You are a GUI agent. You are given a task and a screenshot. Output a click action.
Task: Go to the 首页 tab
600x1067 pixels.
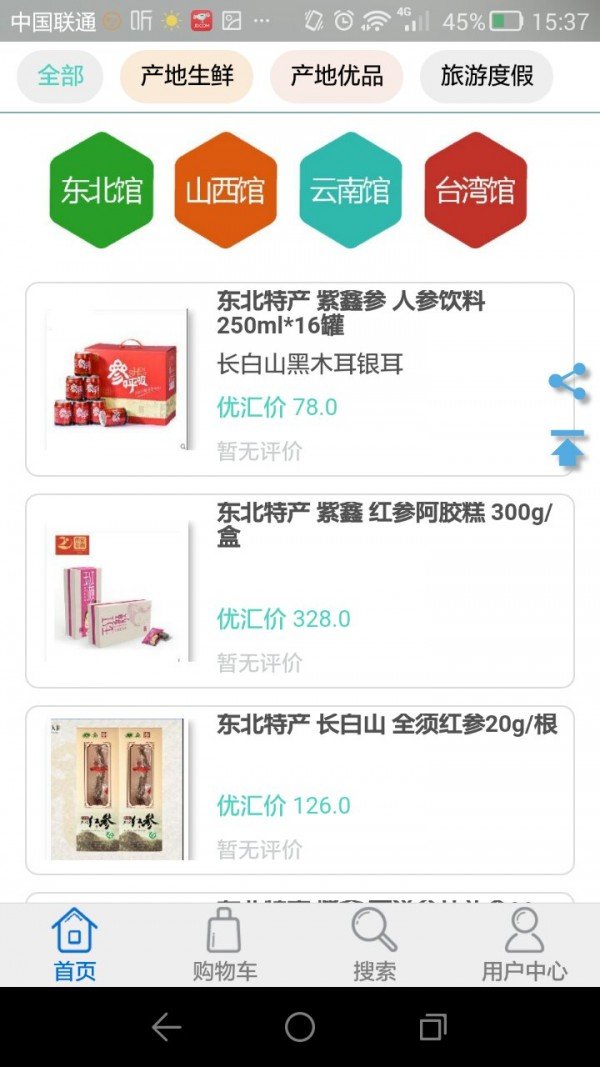pyautogui.click(x=75, y=945)
